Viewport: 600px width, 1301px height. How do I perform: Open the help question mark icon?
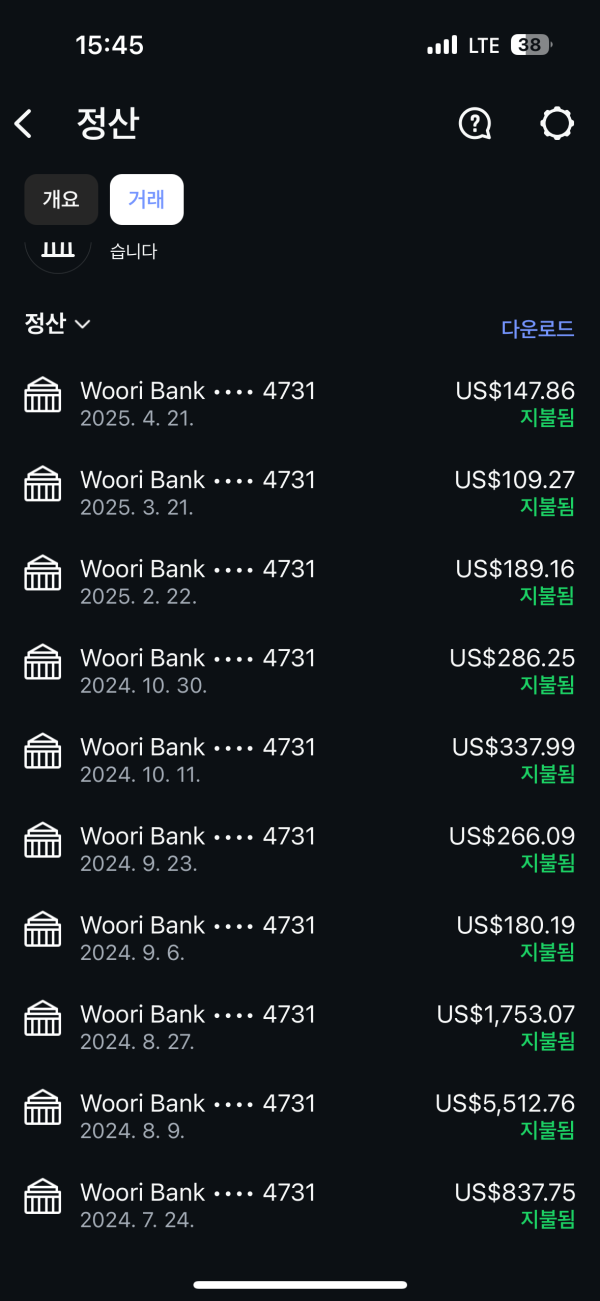click(474, 124)
